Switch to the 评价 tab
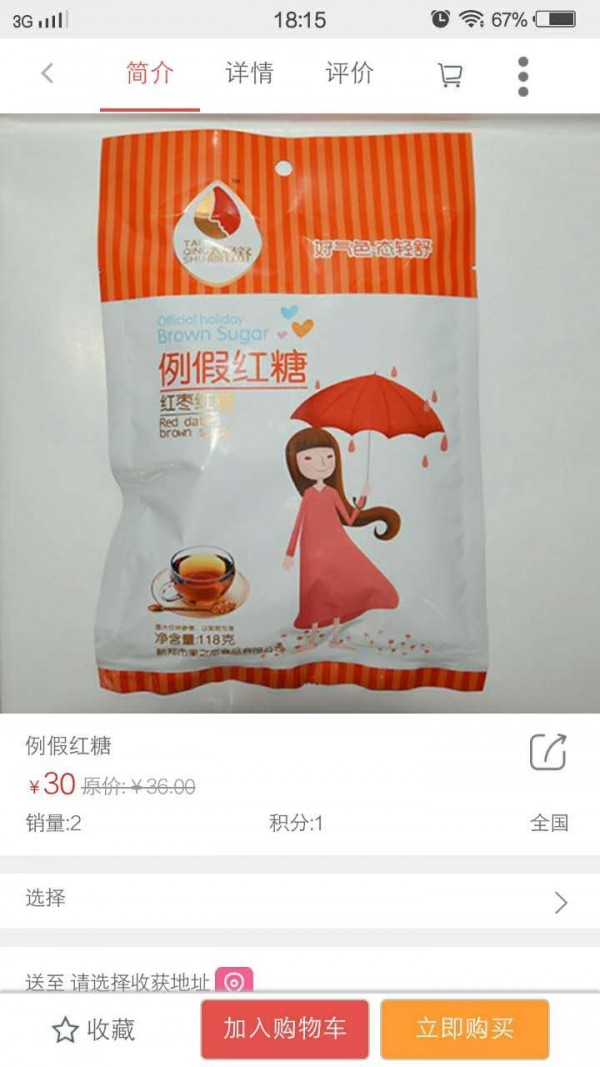This screenshot has width=600, height=1067. (x=349, y=74)
